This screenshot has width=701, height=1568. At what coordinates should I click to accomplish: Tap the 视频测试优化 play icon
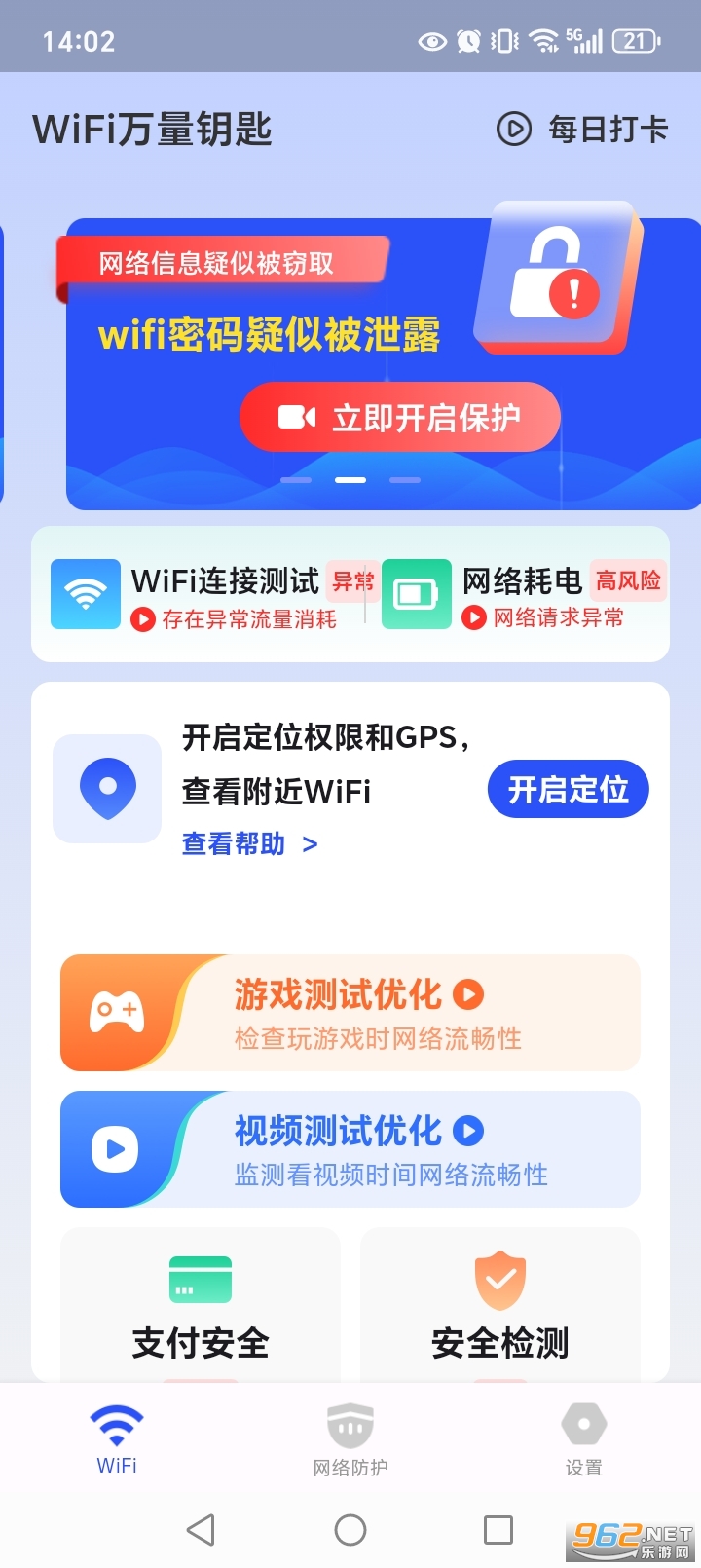tap(115, 1149)
